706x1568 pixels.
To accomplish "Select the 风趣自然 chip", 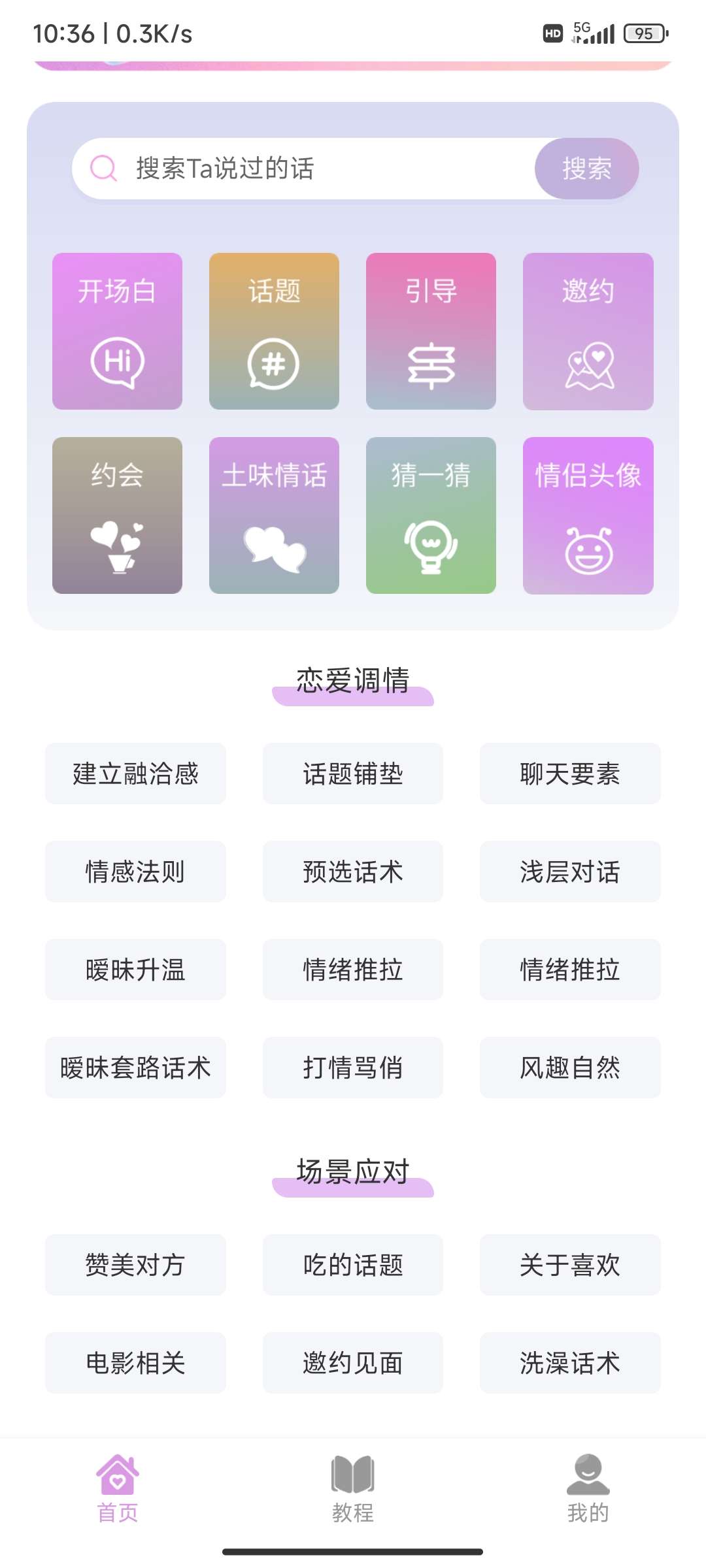I will (x=570, y=1068).
